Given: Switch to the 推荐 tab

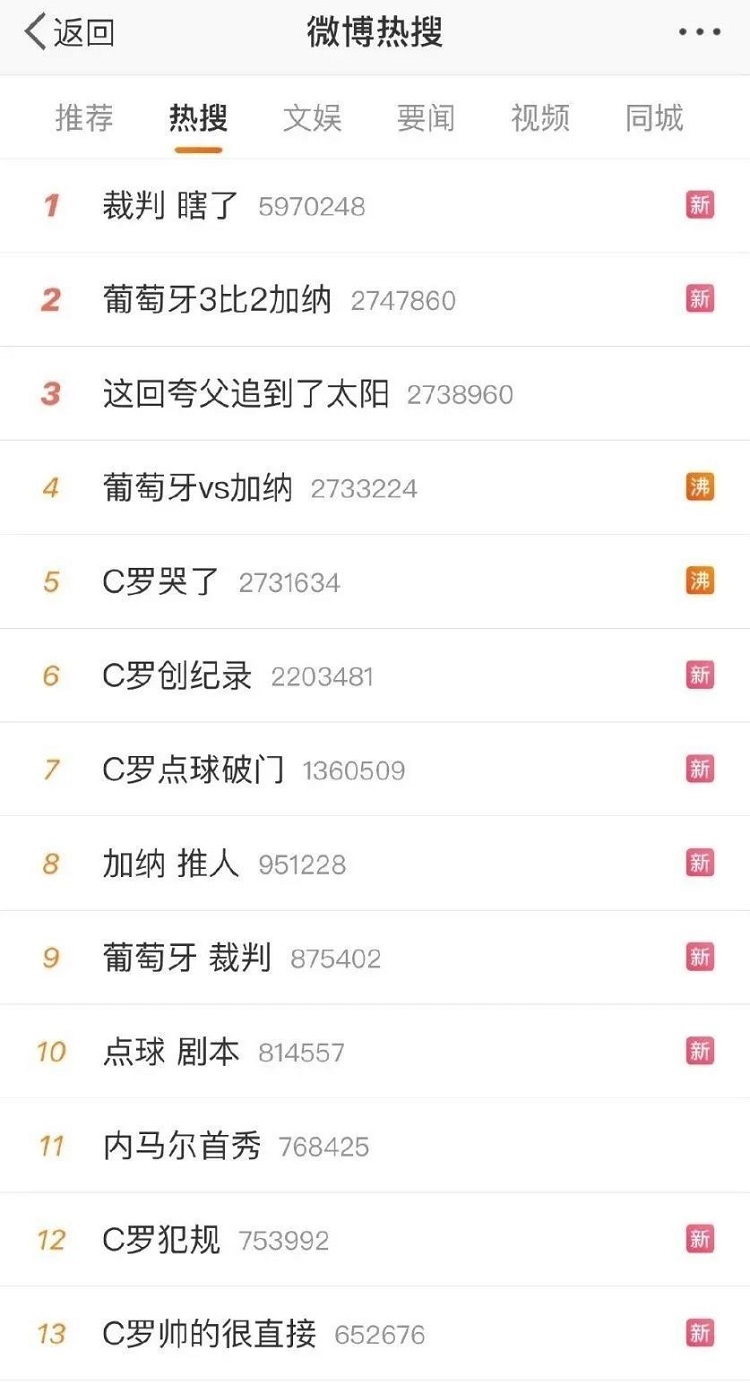Looking at the screenshot, I should (x=84, y=119).
